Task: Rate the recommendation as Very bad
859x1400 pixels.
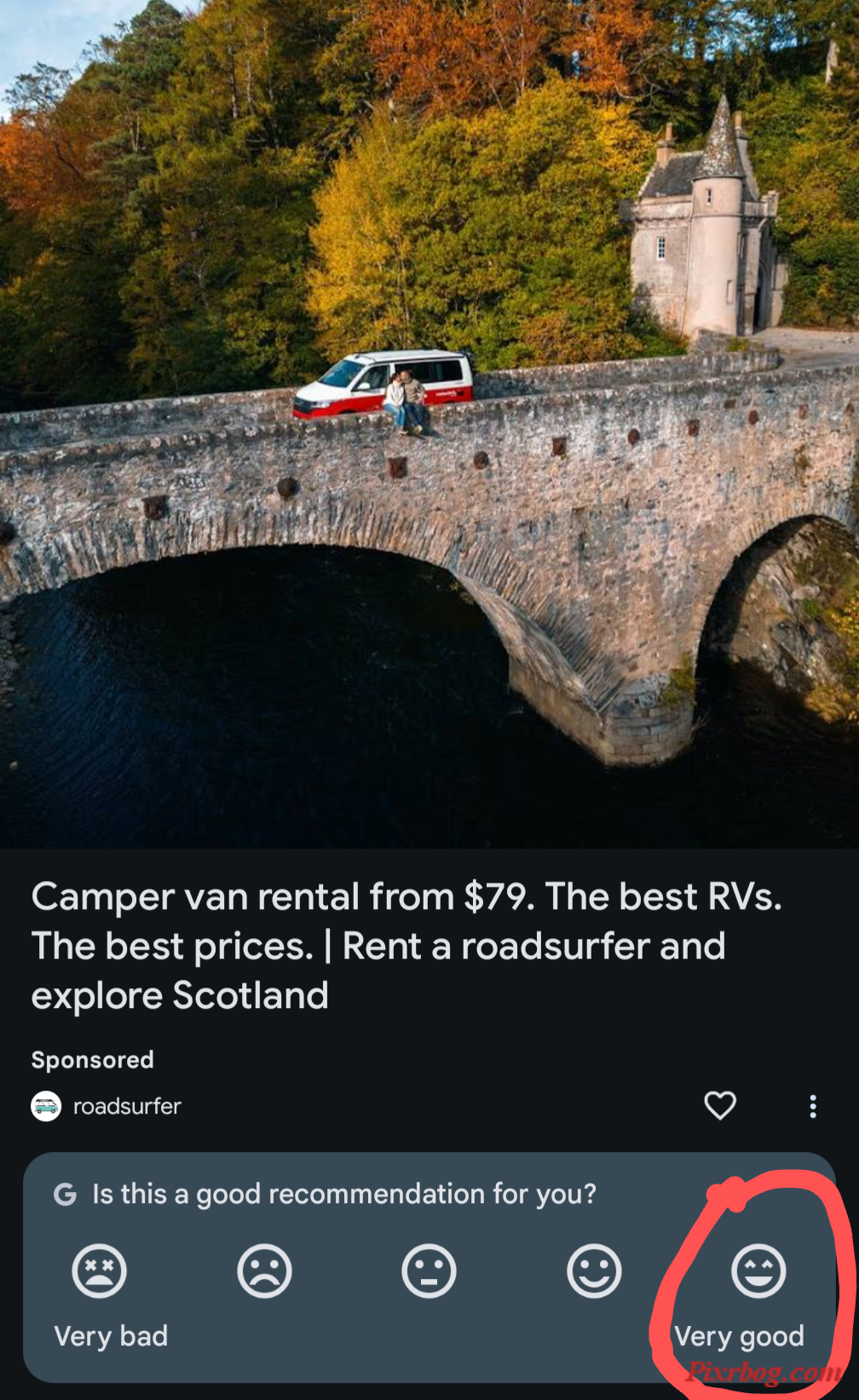Action: [100, 1271]
